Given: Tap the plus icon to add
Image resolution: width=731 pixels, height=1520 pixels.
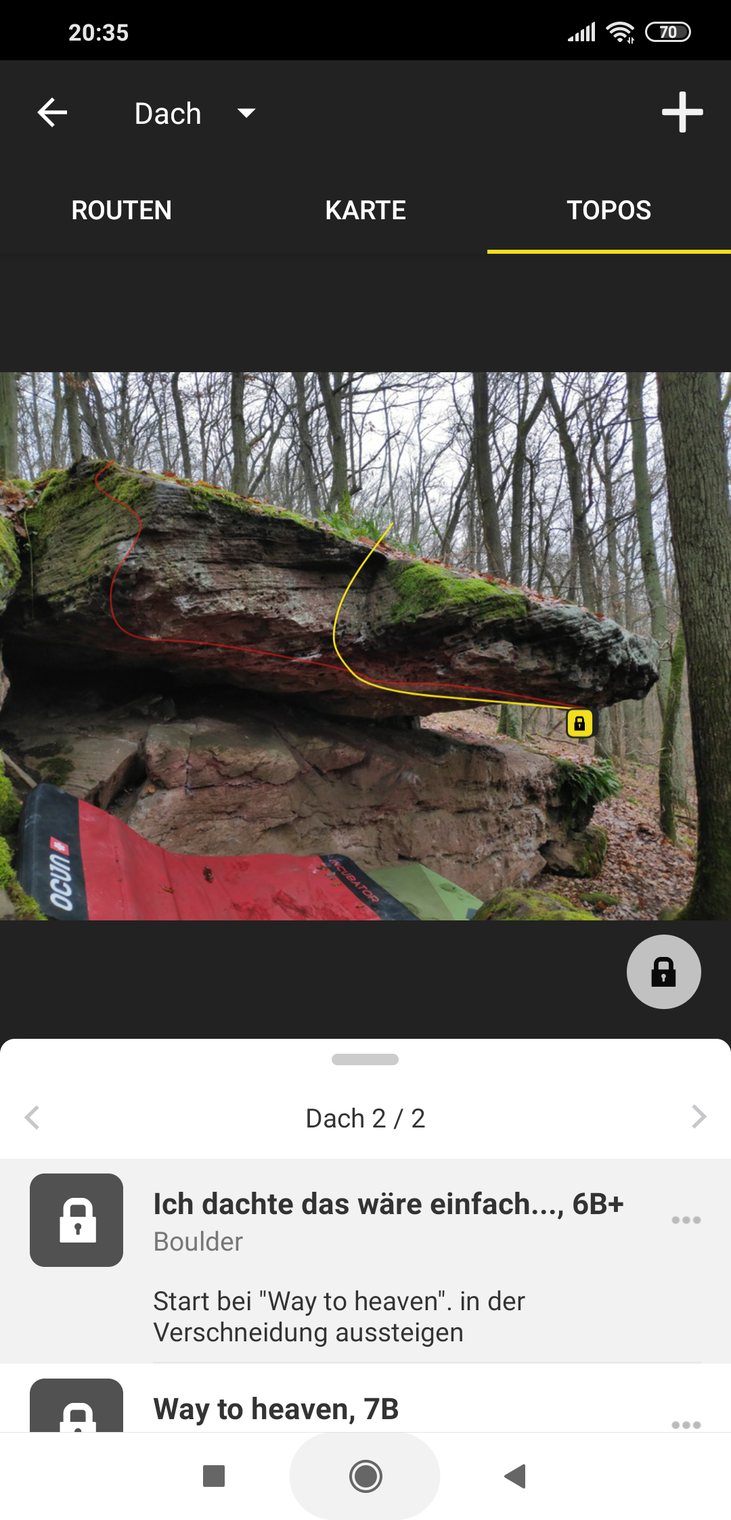Looking at the screenshot, I should pyautogui.click(x=682, y=113).
